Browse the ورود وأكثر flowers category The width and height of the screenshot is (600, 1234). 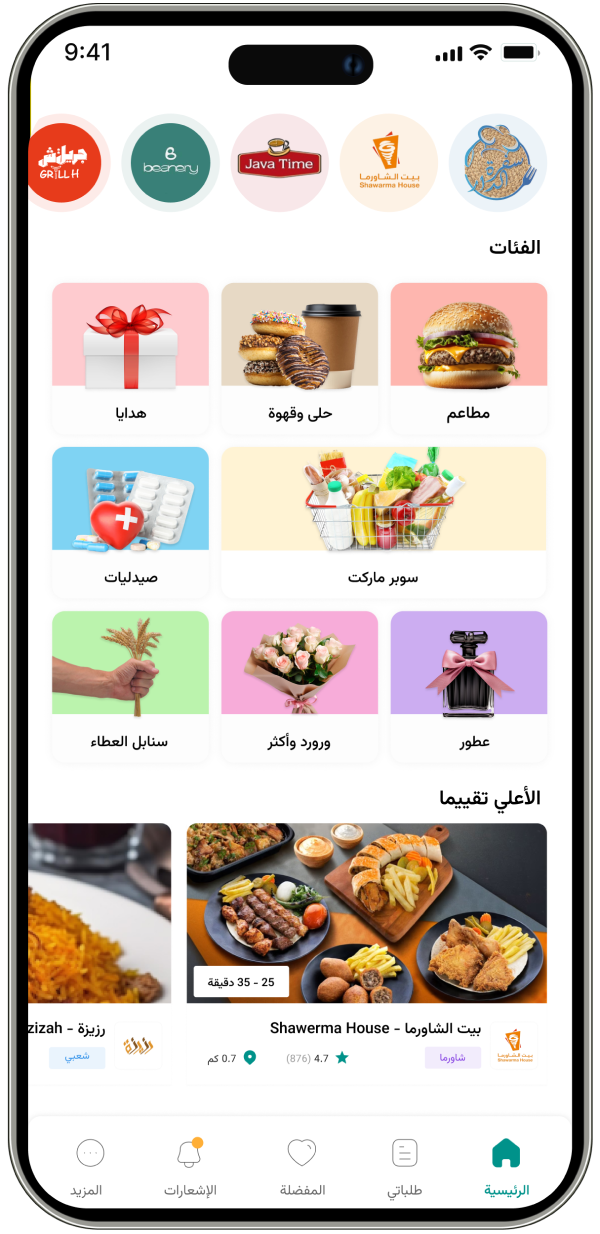299,686
